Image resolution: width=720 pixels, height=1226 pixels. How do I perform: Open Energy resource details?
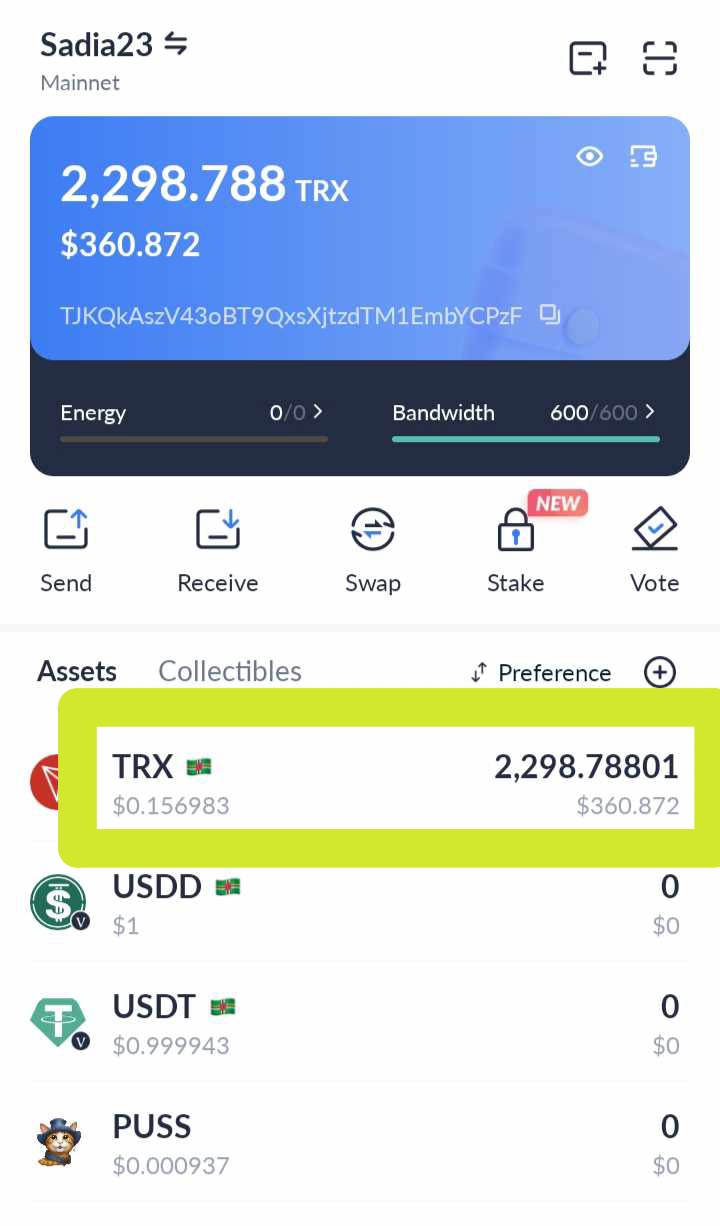pos(193,413)
